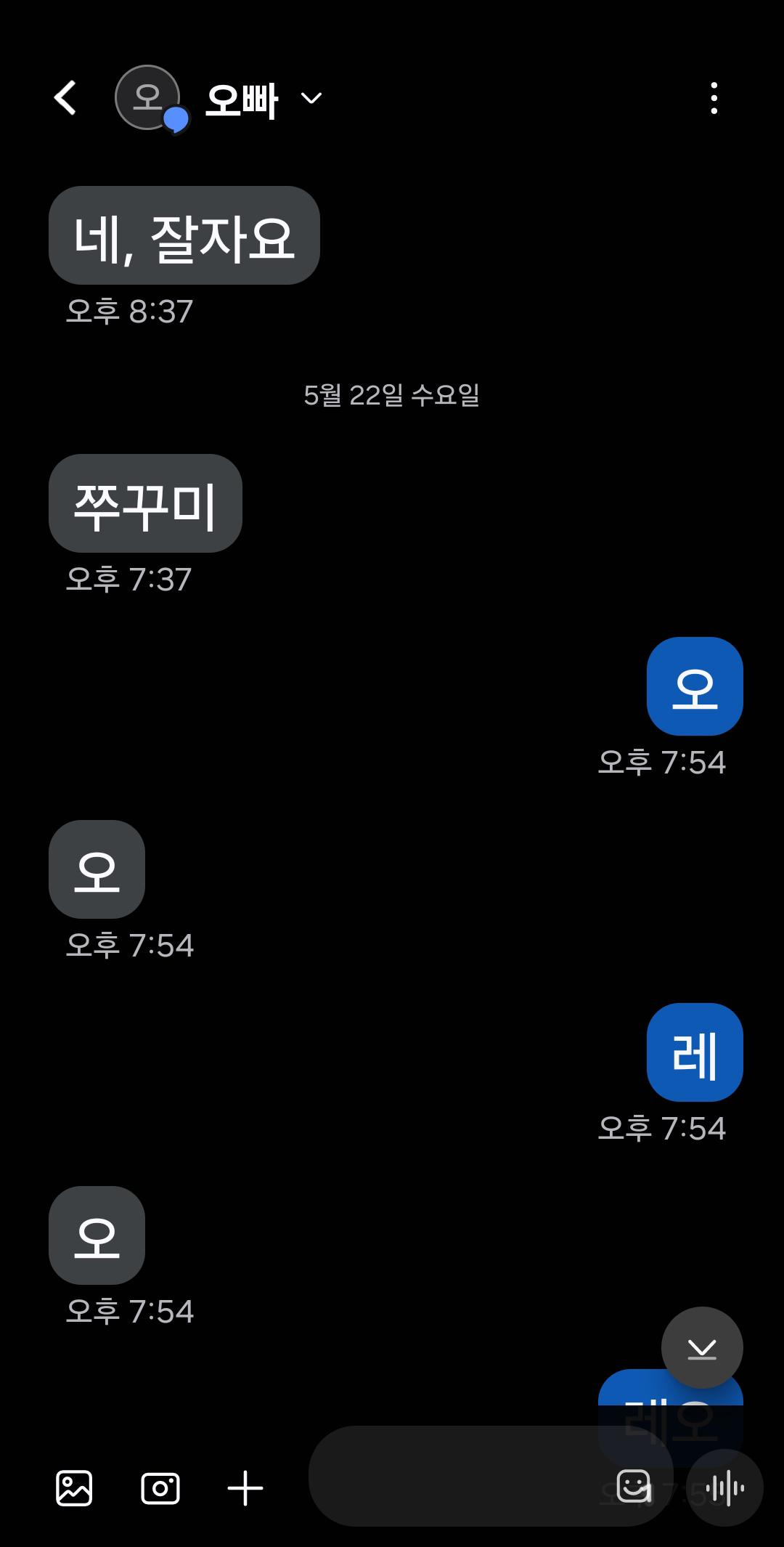Open the camera to take a photo

(160, 1488)
